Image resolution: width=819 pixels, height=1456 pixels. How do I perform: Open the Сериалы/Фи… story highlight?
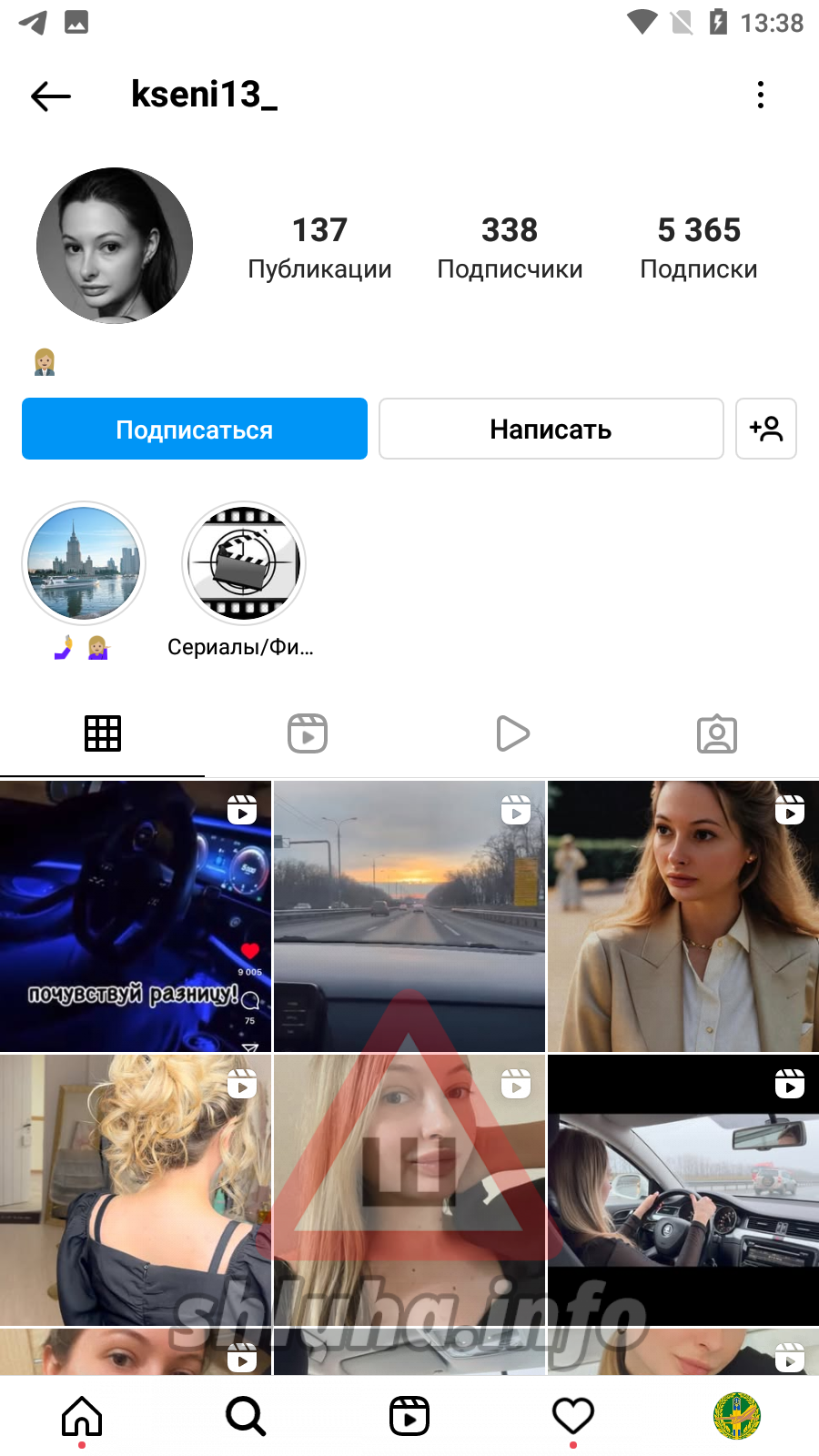pyautogui.click(x=243, y=563)
